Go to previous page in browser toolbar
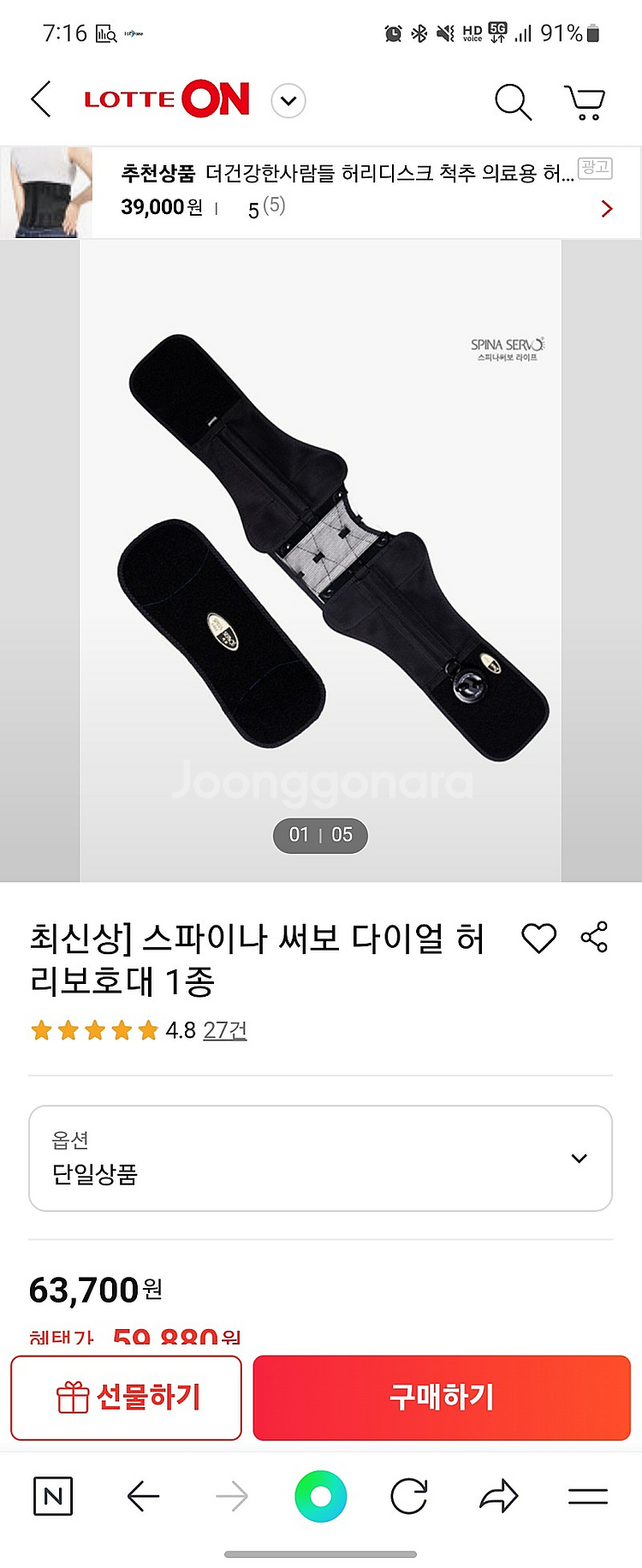 pyautogui.click(x=143, y=1496)
